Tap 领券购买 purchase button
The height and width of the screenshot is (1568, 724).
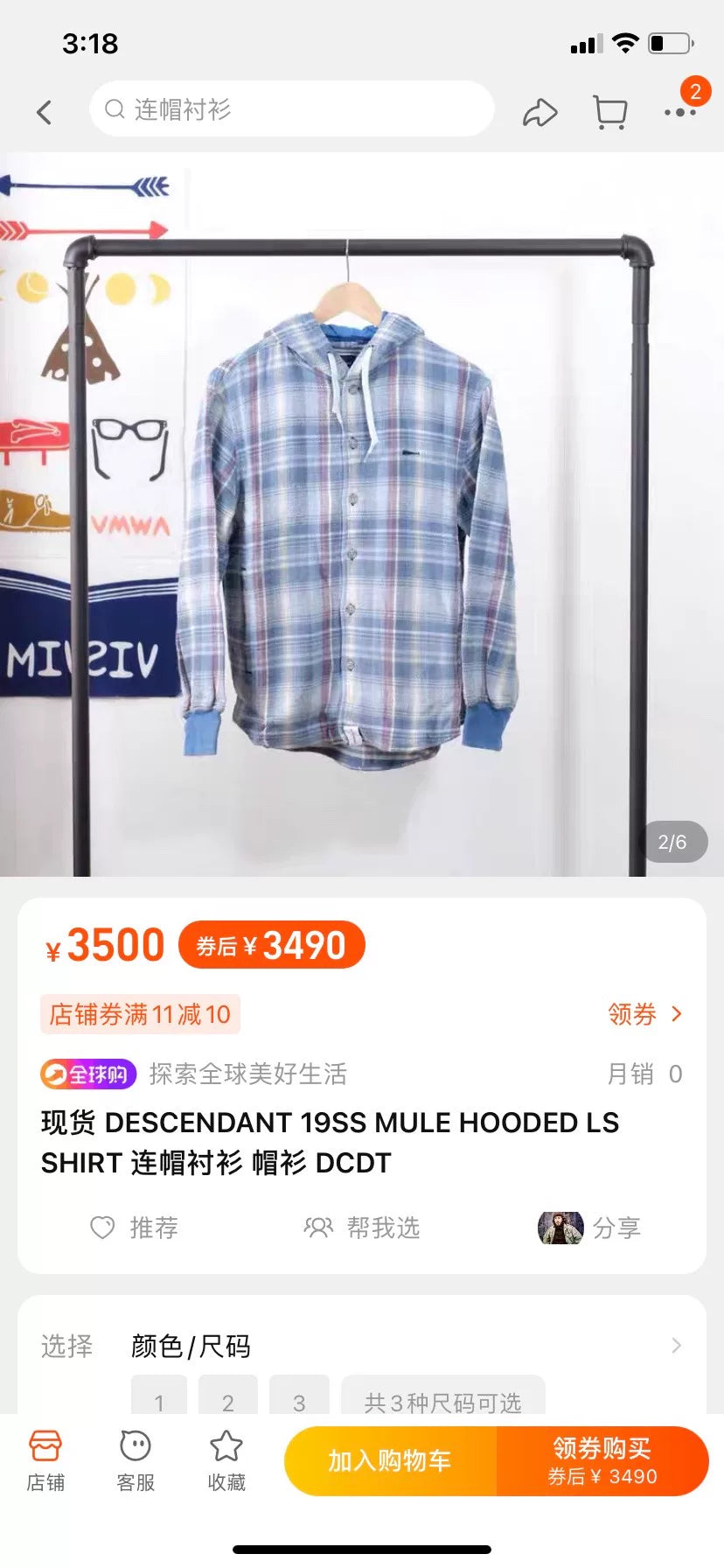600,1459
